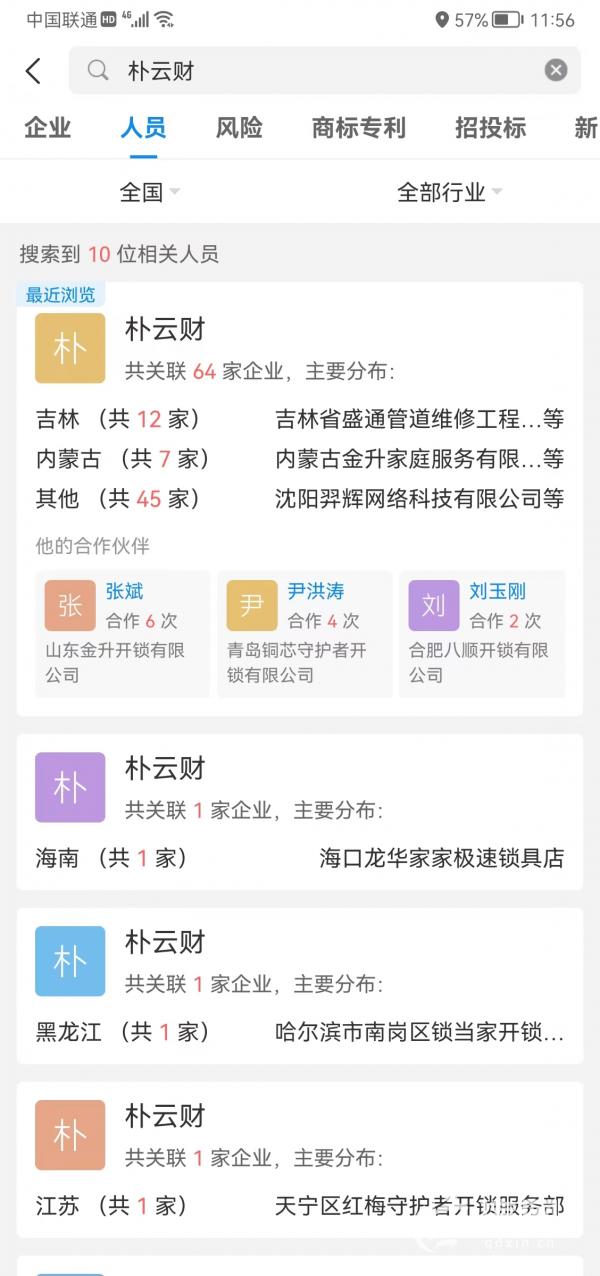The width and height of the screenshot is (600, 1276).
Task: Switch to the 风险 tab
Action: [x=239, y=128]
